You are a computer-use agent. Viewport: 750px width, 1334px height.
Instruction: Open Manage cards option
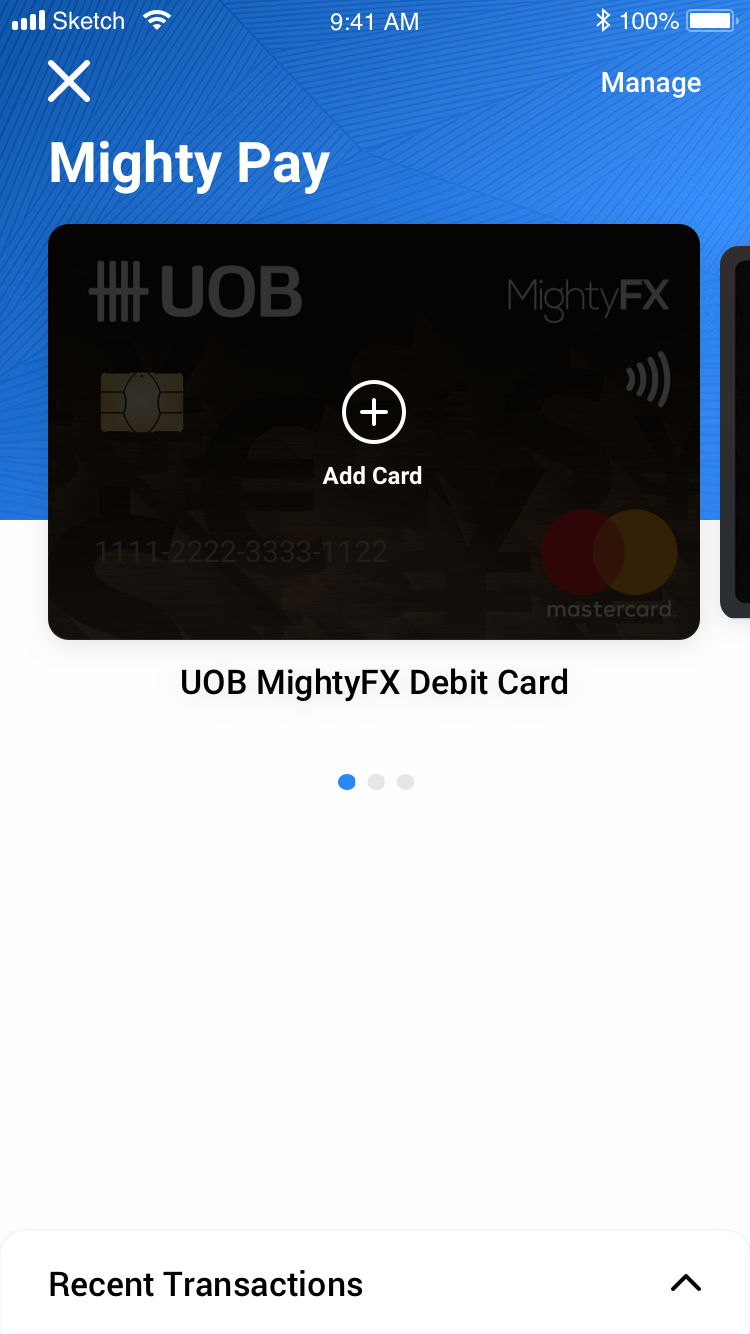pyautogui.click(x=650, y=83)
